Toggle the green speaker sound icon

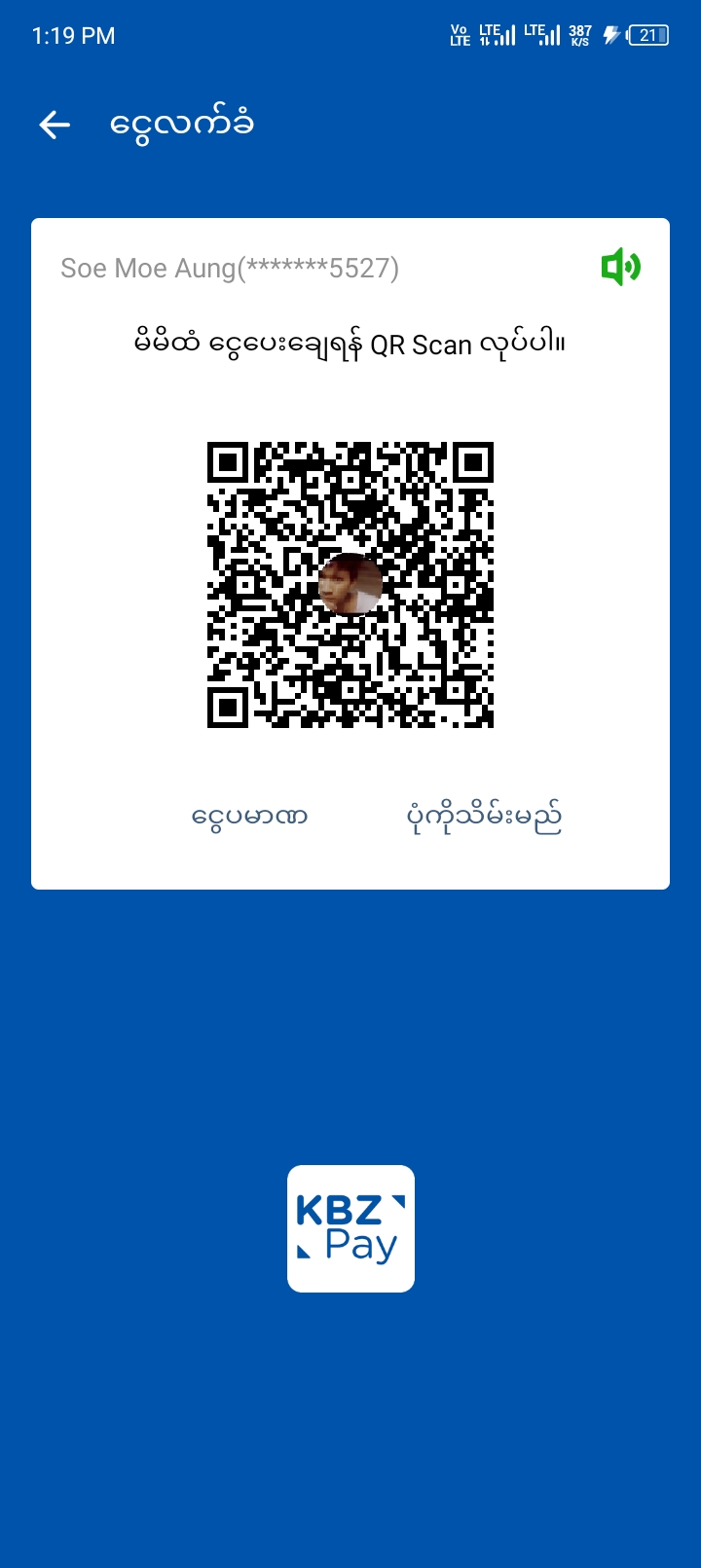(620, 267)
